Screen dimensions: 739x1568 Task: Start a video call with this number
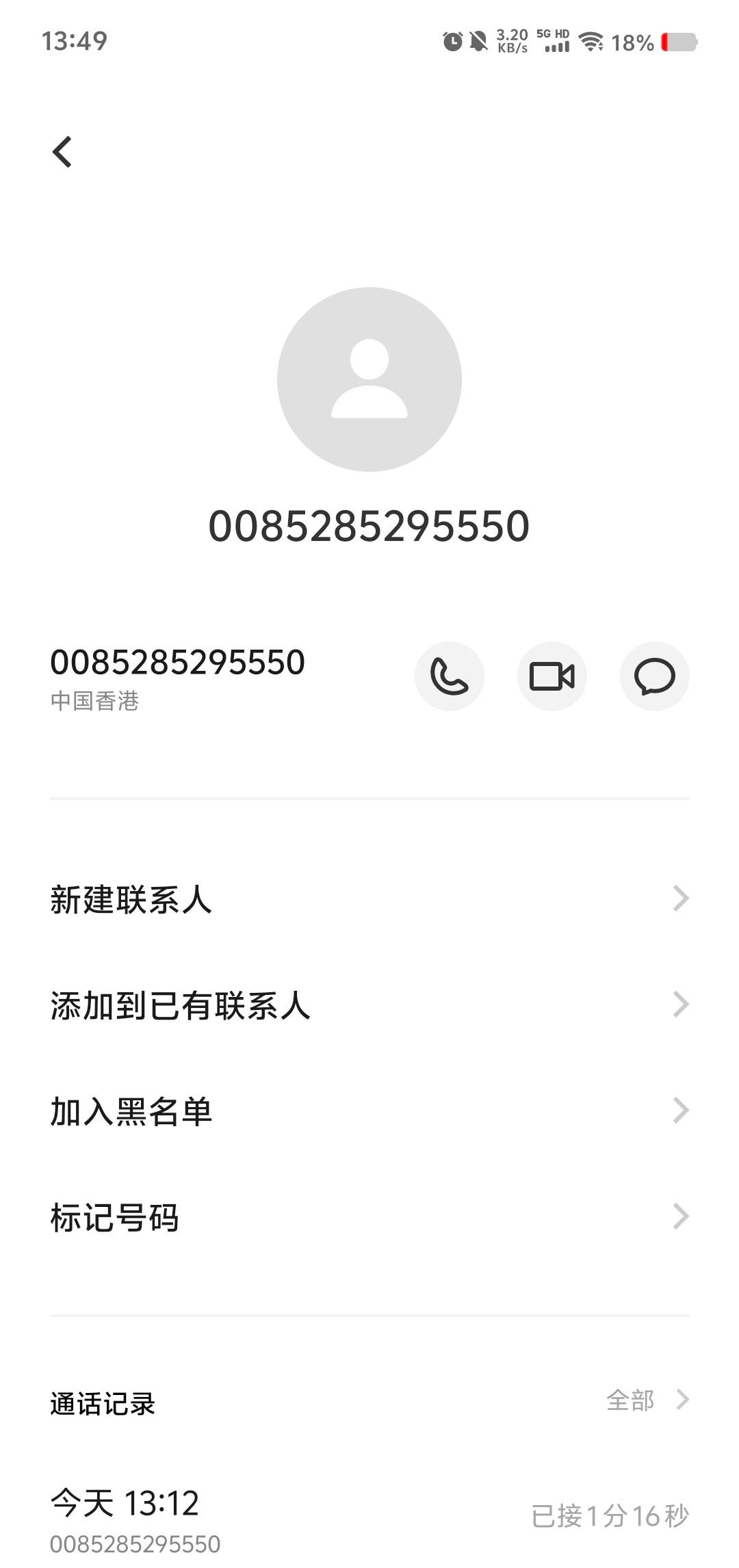[552, 676]
